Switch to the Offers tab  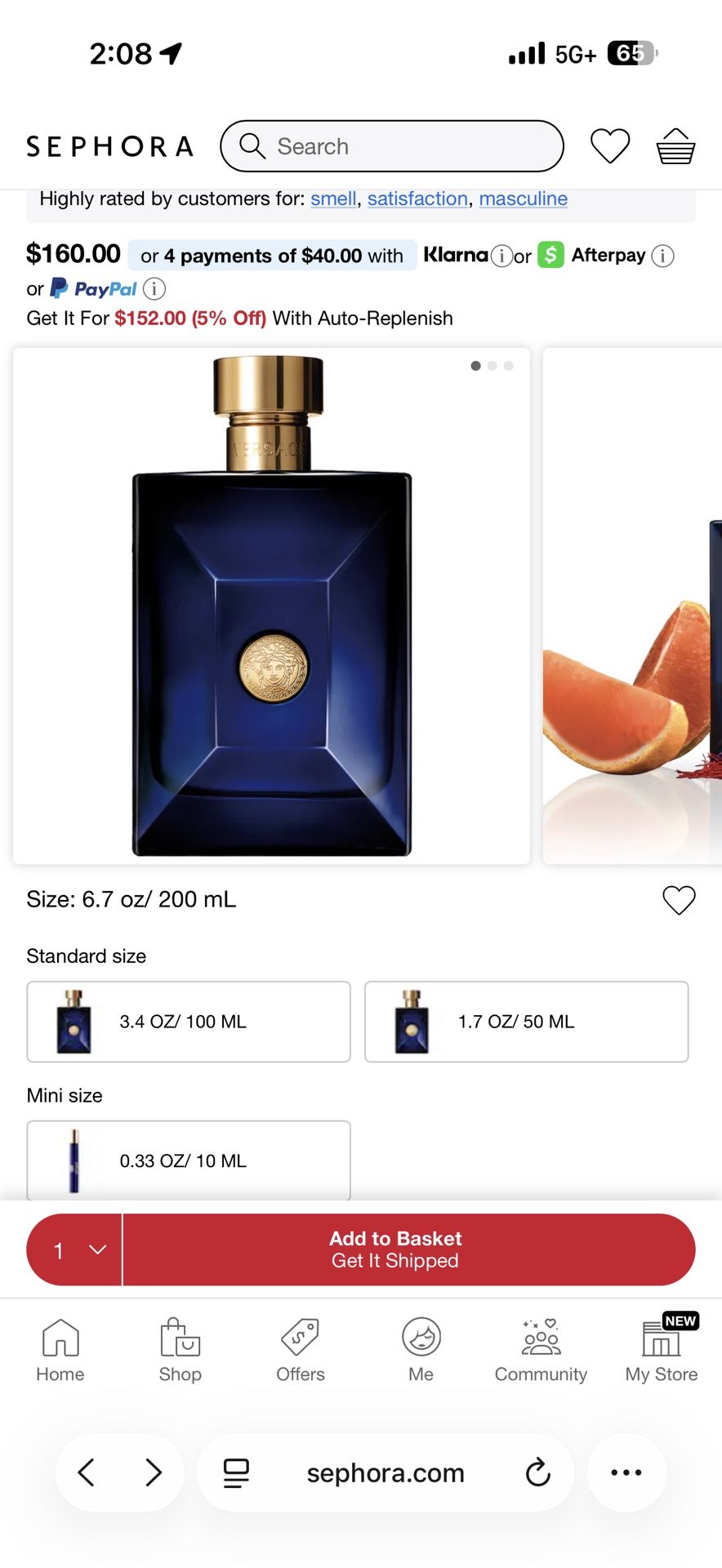301,1350
